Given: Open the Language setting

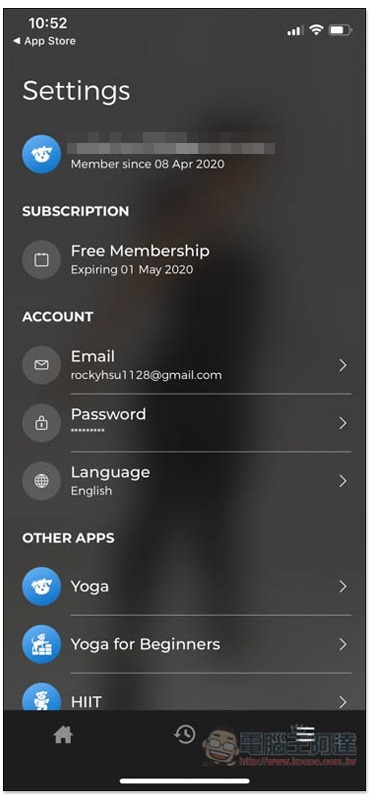Looking at the screenshot, I should pyautogui.click(x=186, y=481).
